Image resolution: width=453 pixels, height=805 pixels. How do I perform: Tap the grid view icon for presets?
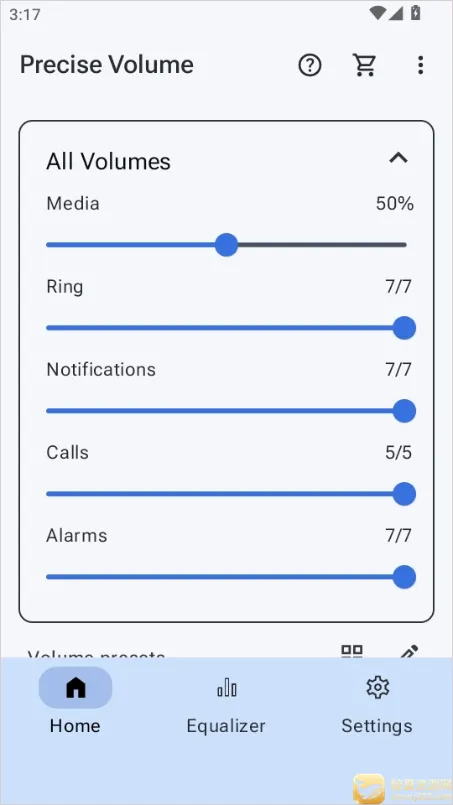click(x=352, y=651)
